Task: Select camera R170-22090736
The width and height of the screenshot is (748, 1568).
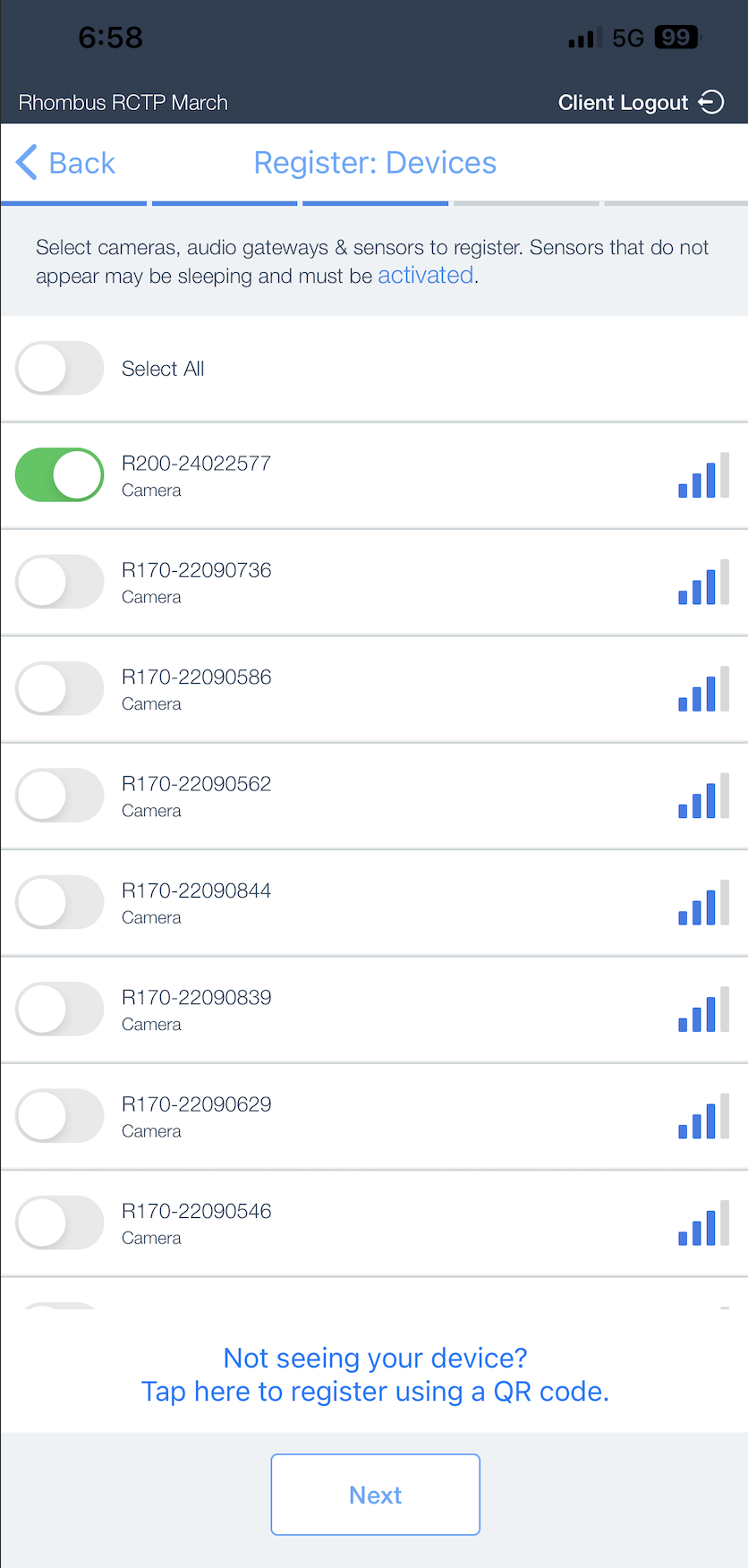Action: (x=60, y=582)
